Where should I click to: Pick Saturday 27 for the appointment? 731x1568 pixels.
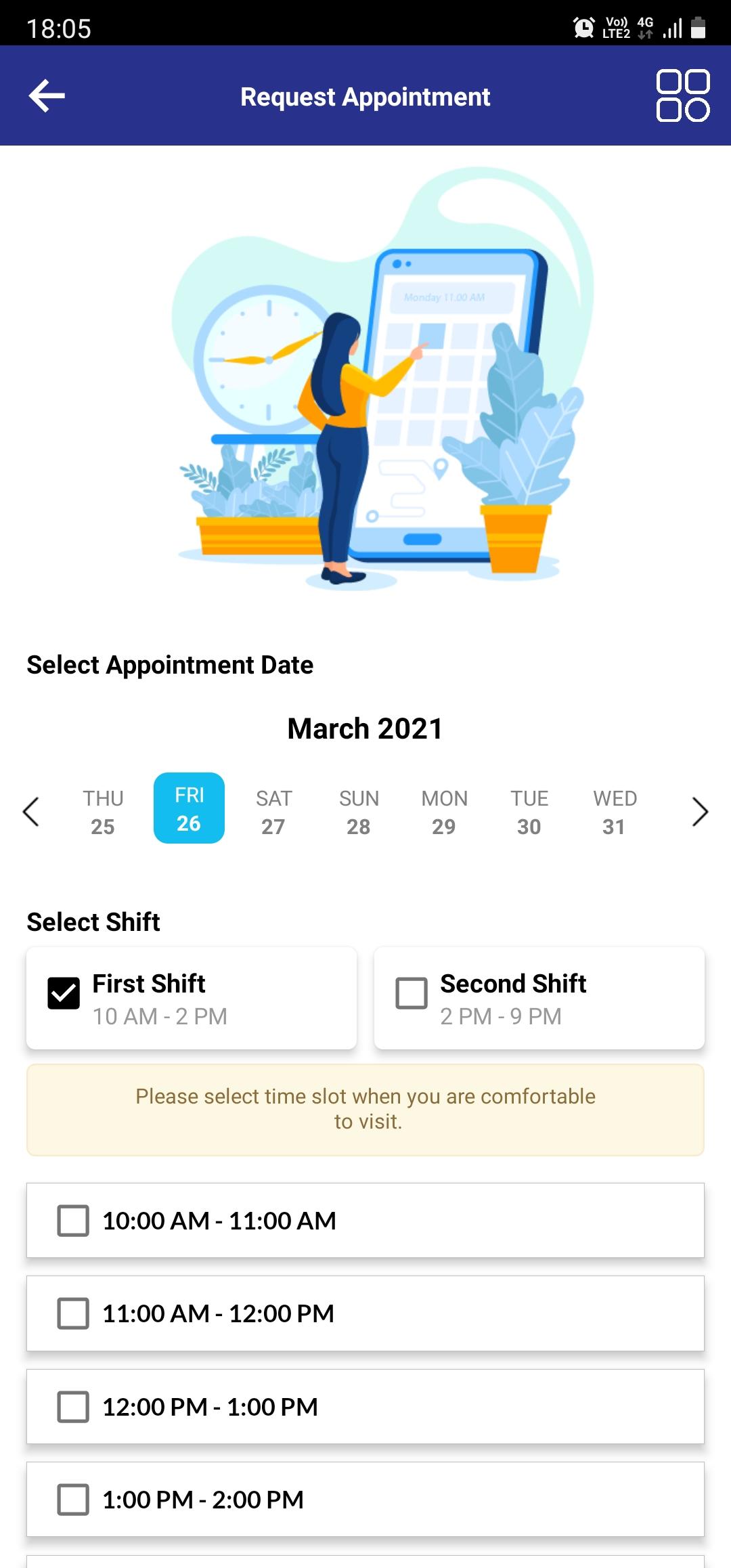pyautogui.click(x=273, y=811)
